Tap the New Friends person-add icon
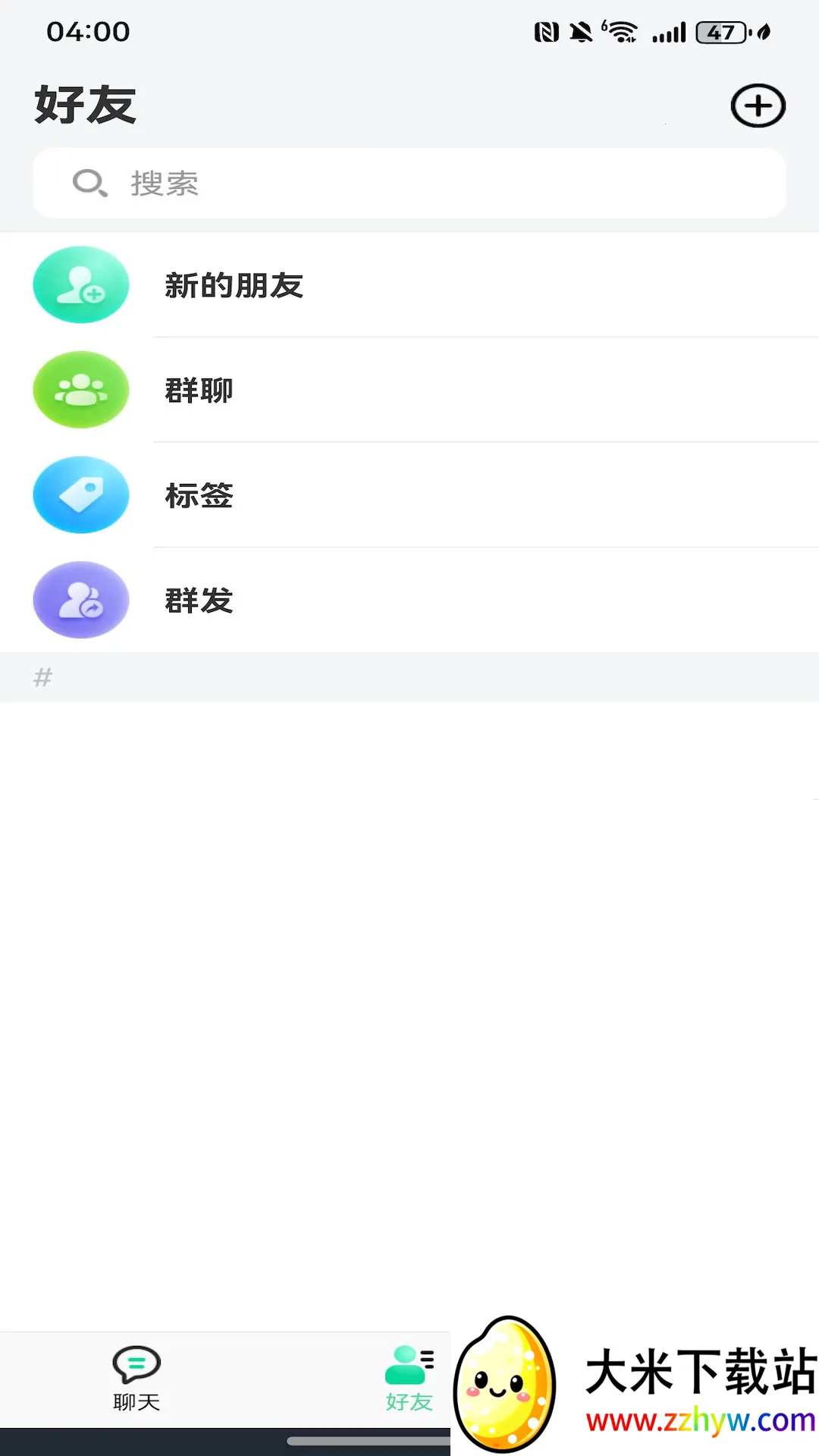 [80, 285]
